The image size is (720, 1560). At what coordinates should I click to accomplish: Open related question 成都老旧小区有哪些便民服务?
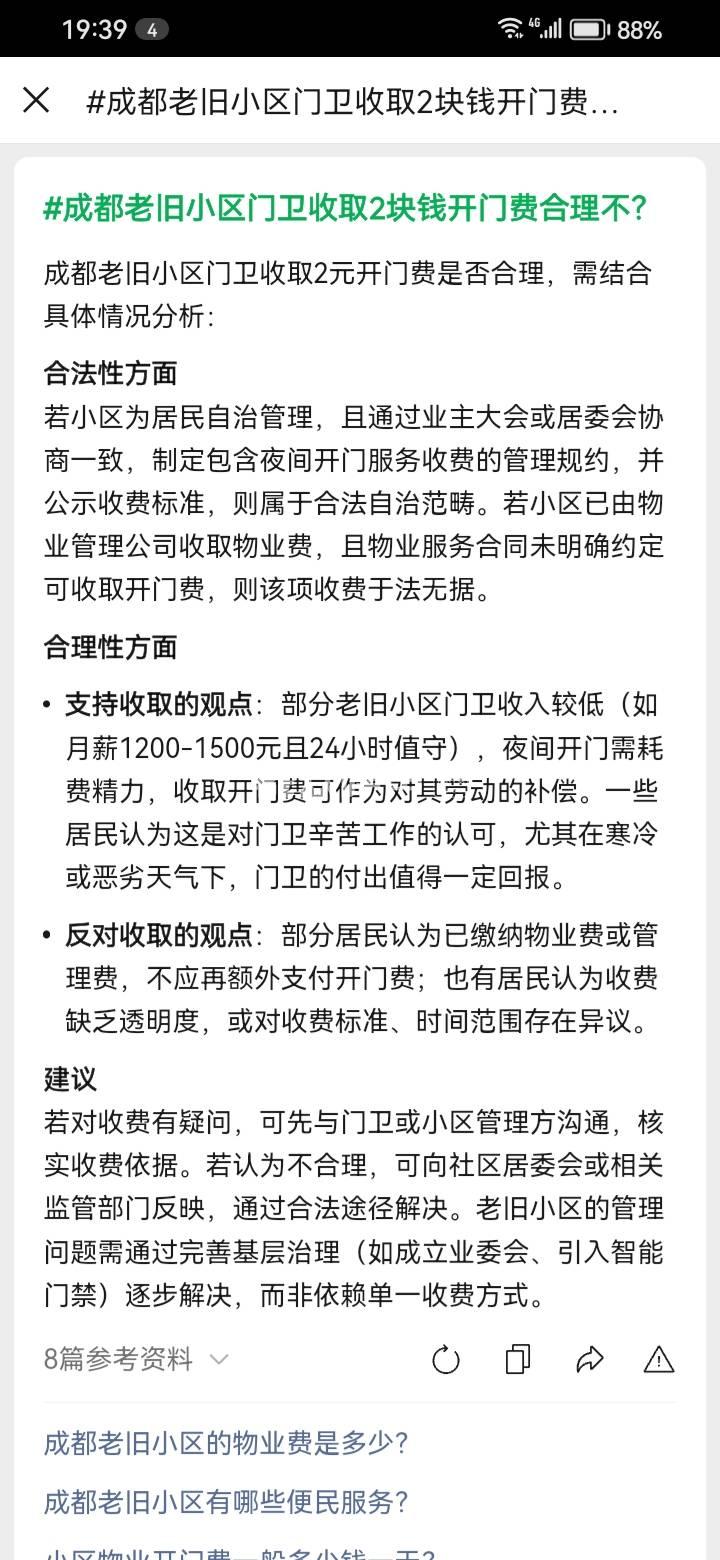[227, 1502]
